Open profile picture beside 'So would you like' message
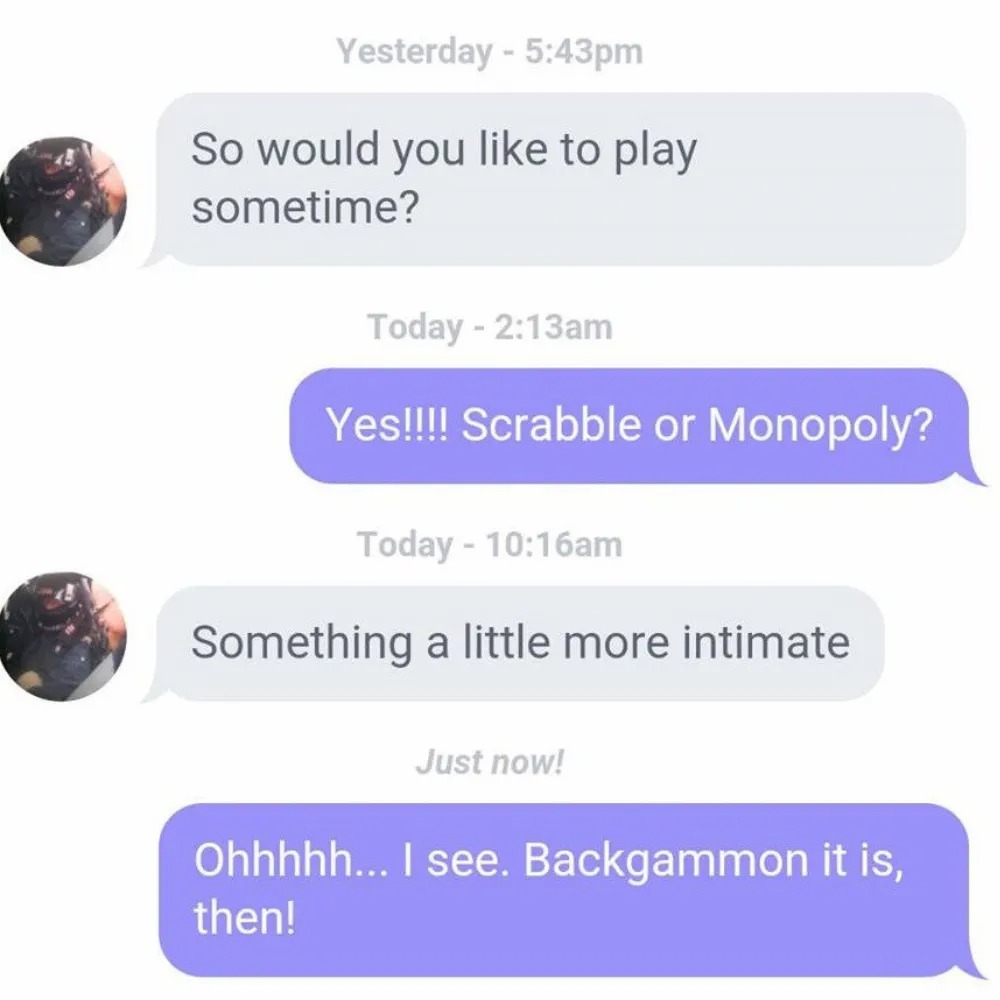The image size is (1000, 1000). [x=64, y=201]
